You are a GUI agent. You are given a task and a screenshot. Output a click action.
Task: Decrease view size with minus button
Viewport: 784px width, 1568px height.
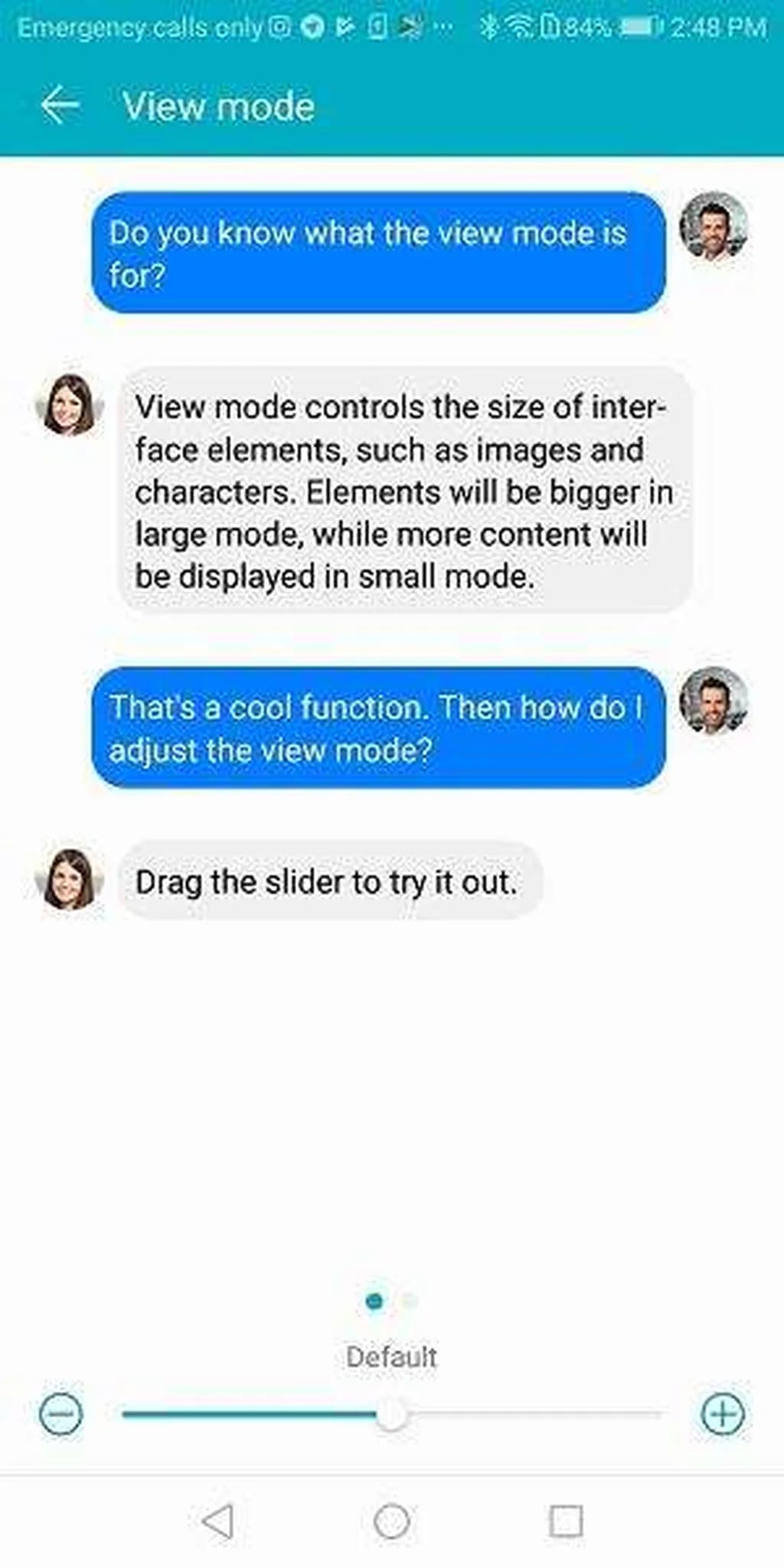click(60, 1413)
